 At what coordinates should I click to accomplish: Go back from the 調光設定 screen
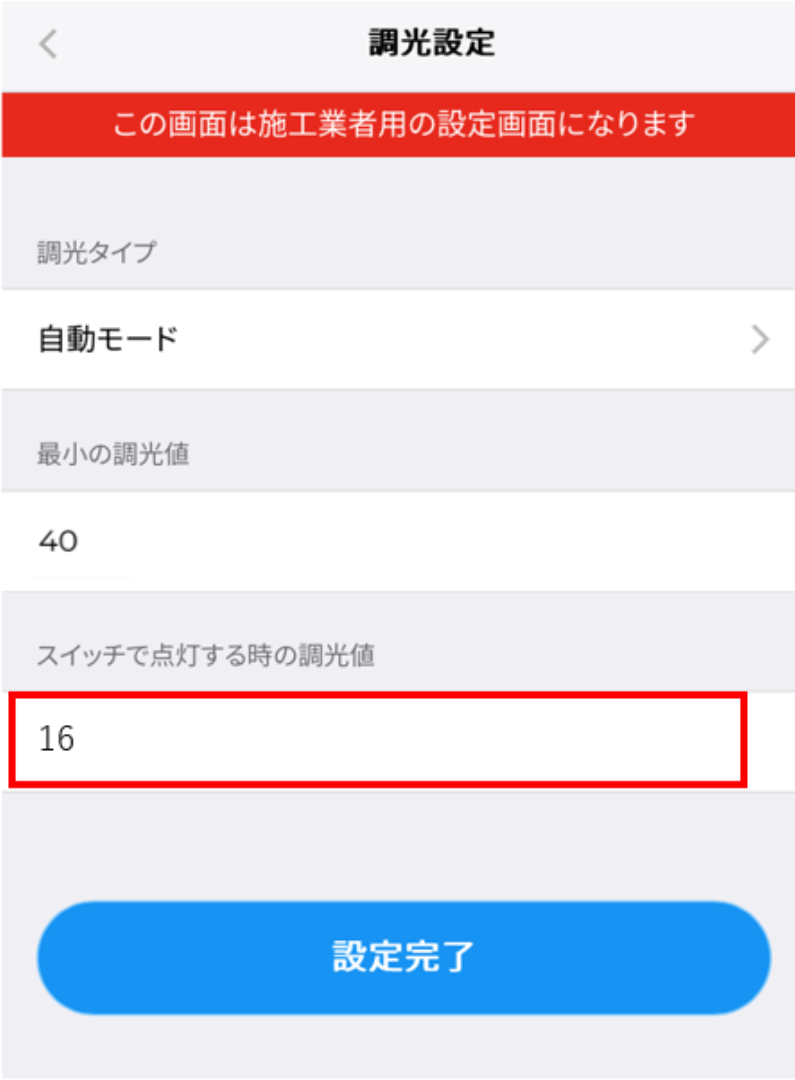pos(48,45)
